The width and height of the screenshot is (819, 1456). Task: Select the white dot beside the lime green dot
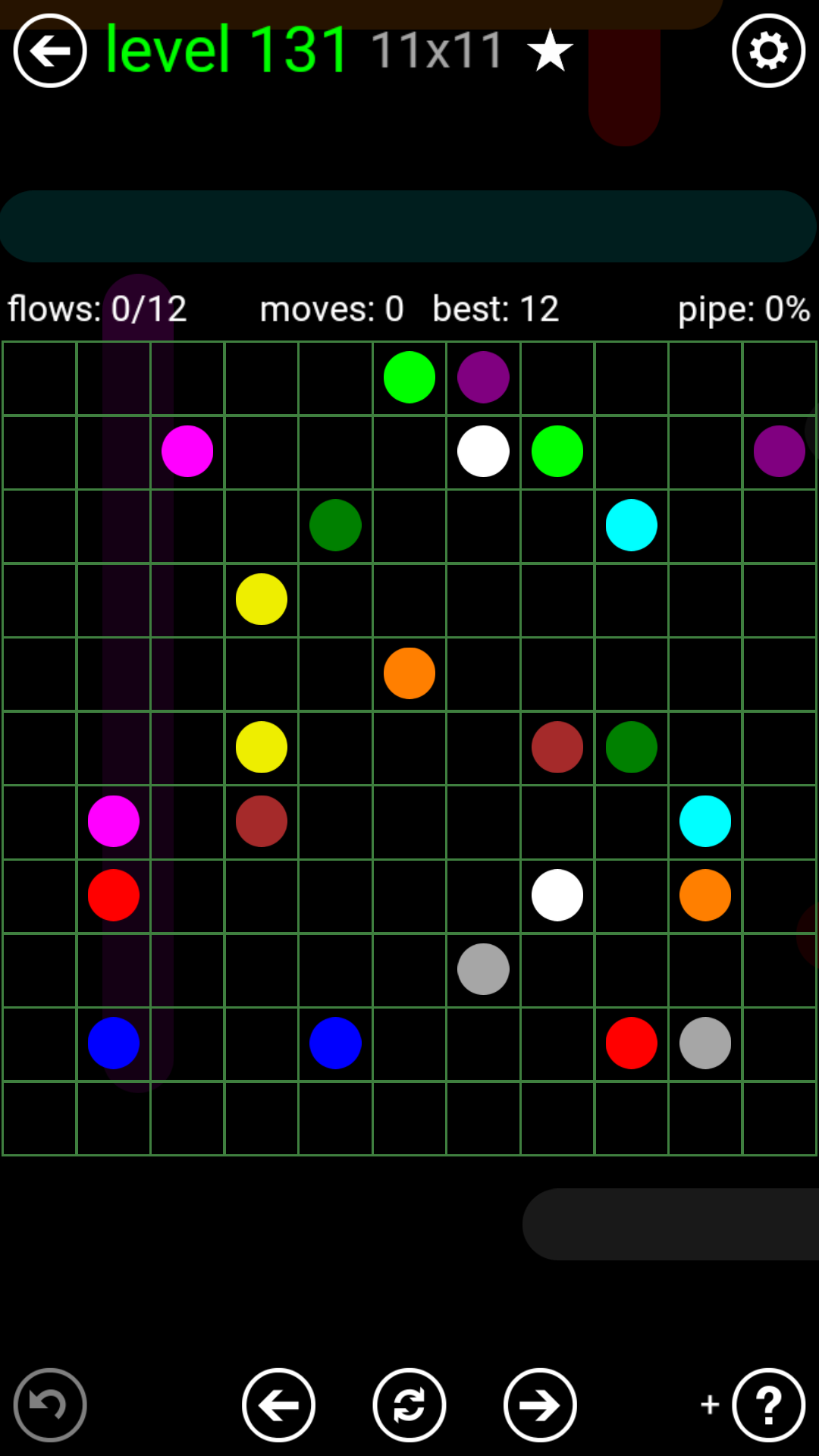(x=483, y=451)
